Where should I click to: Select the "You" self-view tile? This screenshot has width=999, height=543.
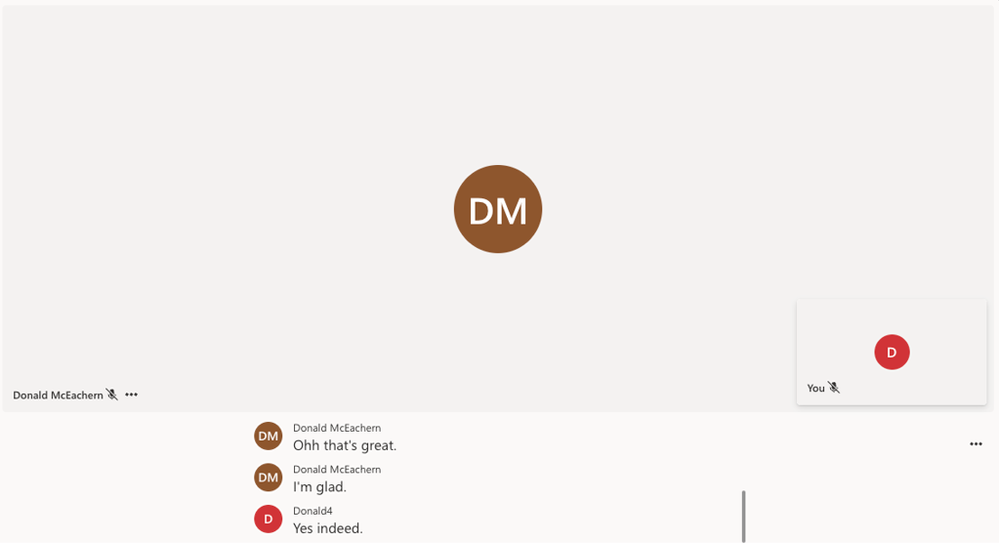[x=891, y=352]
